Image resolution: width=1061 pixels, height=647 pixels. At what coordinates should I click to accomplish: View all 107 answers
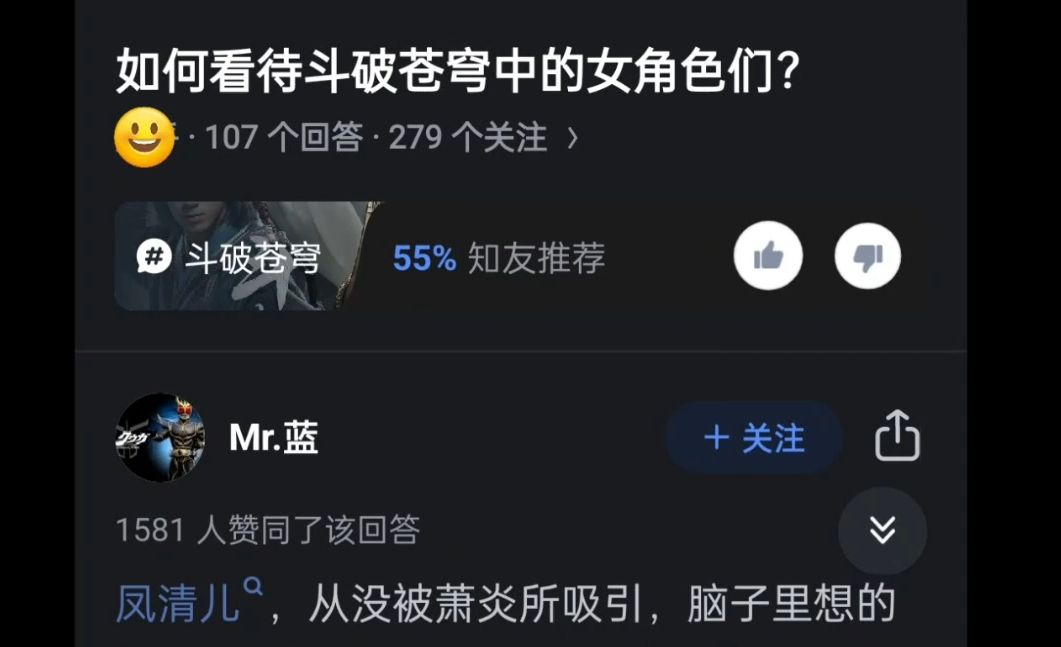tap(284, 137)
